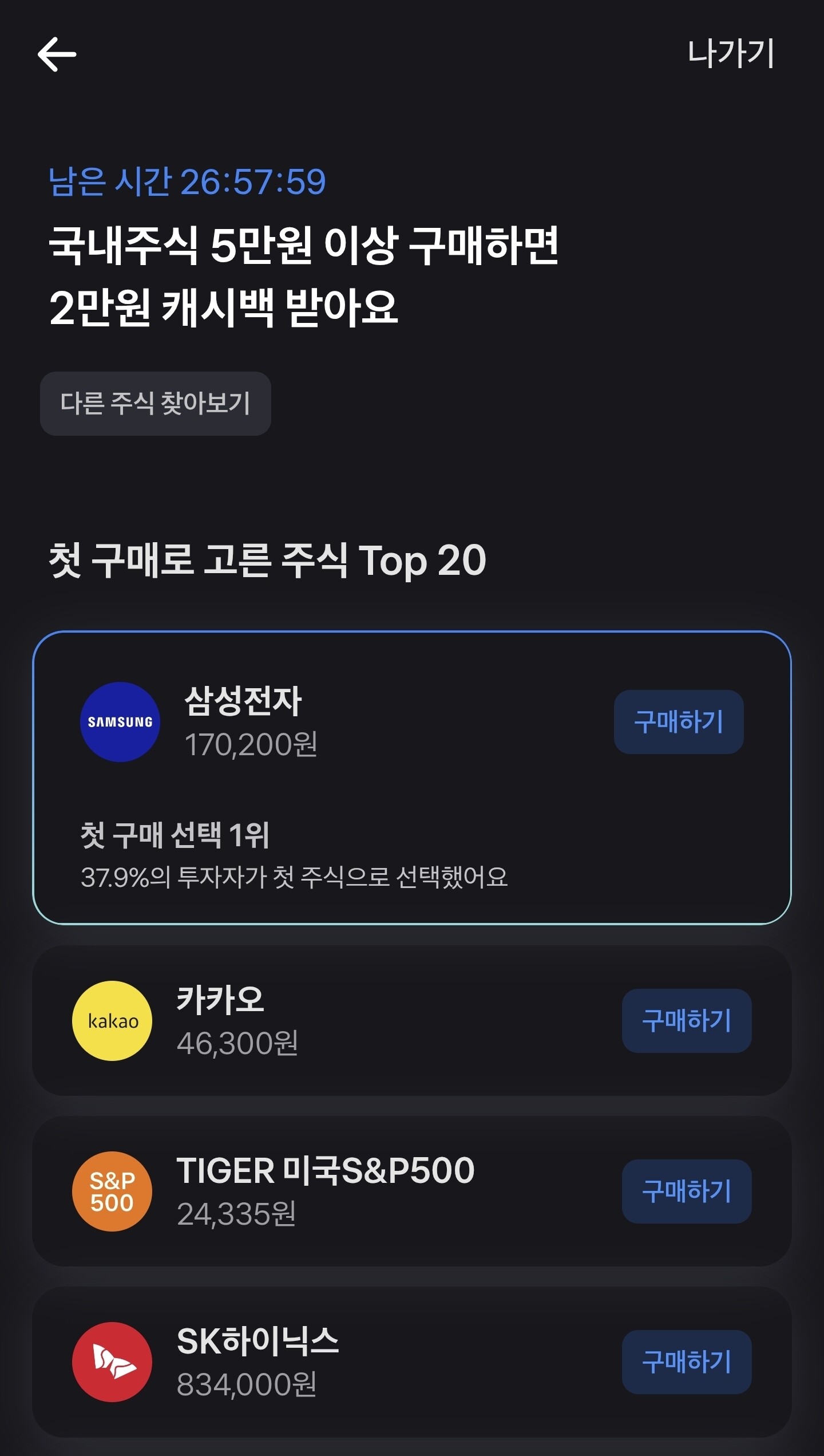The width and height of the screenshot is (824, 1456).
Task: Buy TIGER 미국S&P500 with 구매하기
Action: 687,1191
